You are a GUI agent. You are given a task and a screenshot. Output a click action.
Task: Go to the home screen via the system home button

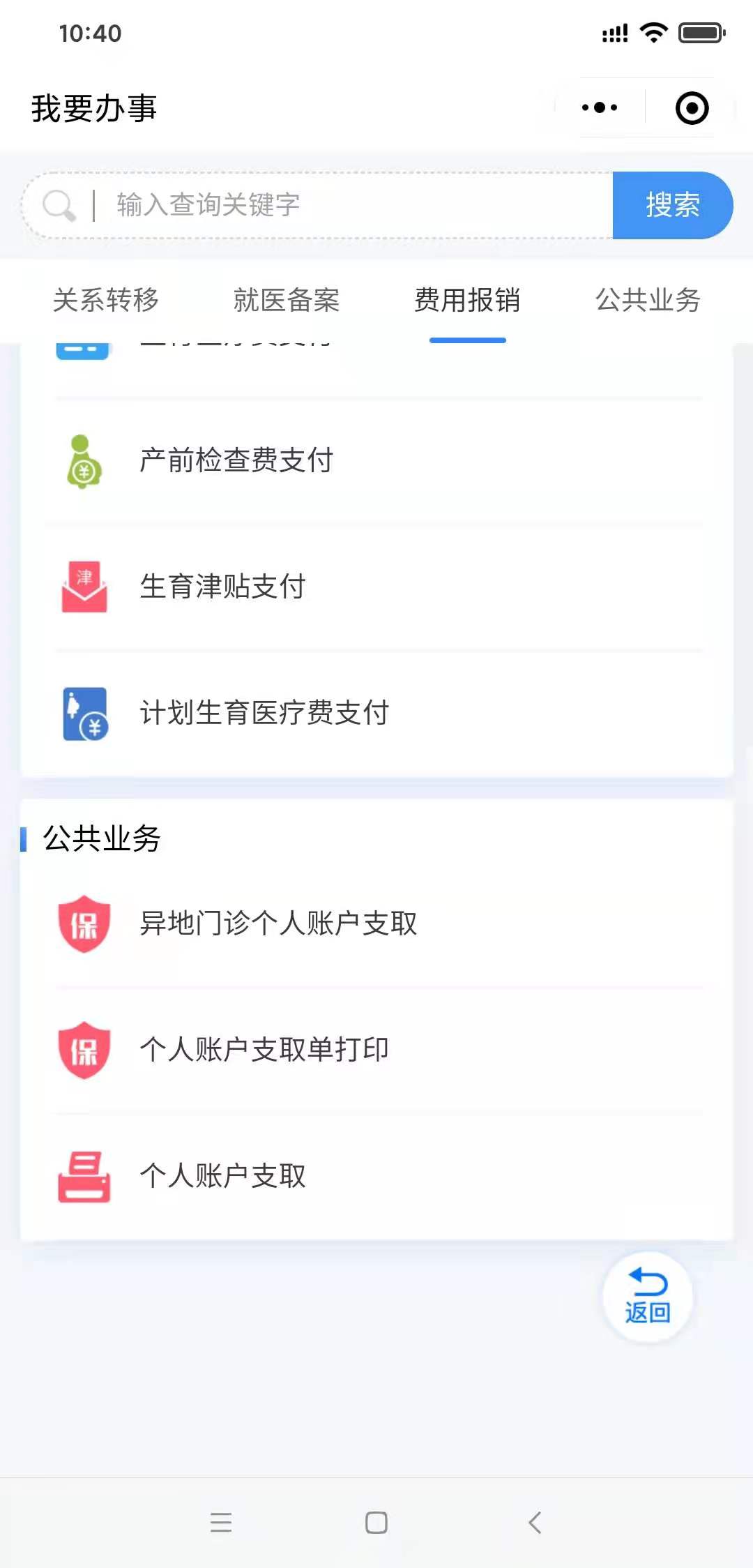coord(376,1522)
